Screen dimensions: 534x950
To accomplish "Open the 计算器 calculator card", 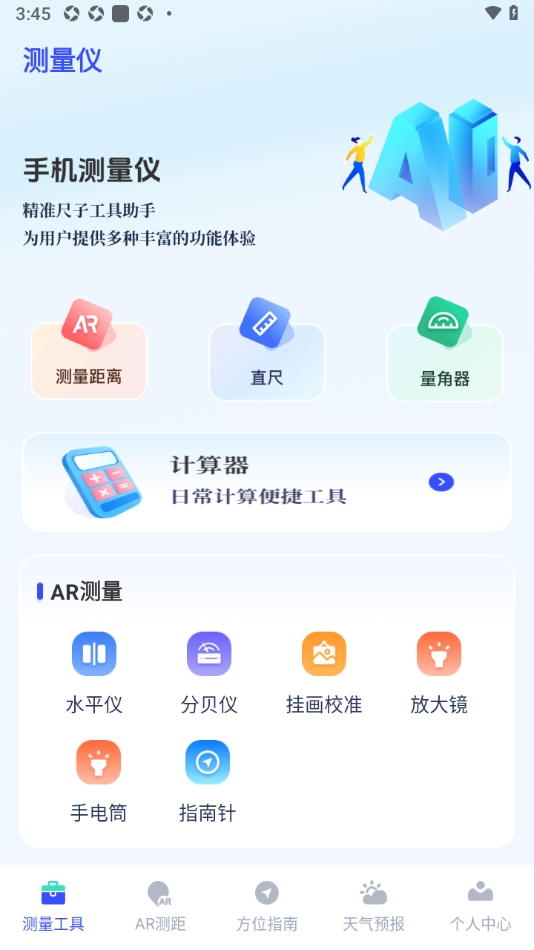I will (x=267, y=482).
